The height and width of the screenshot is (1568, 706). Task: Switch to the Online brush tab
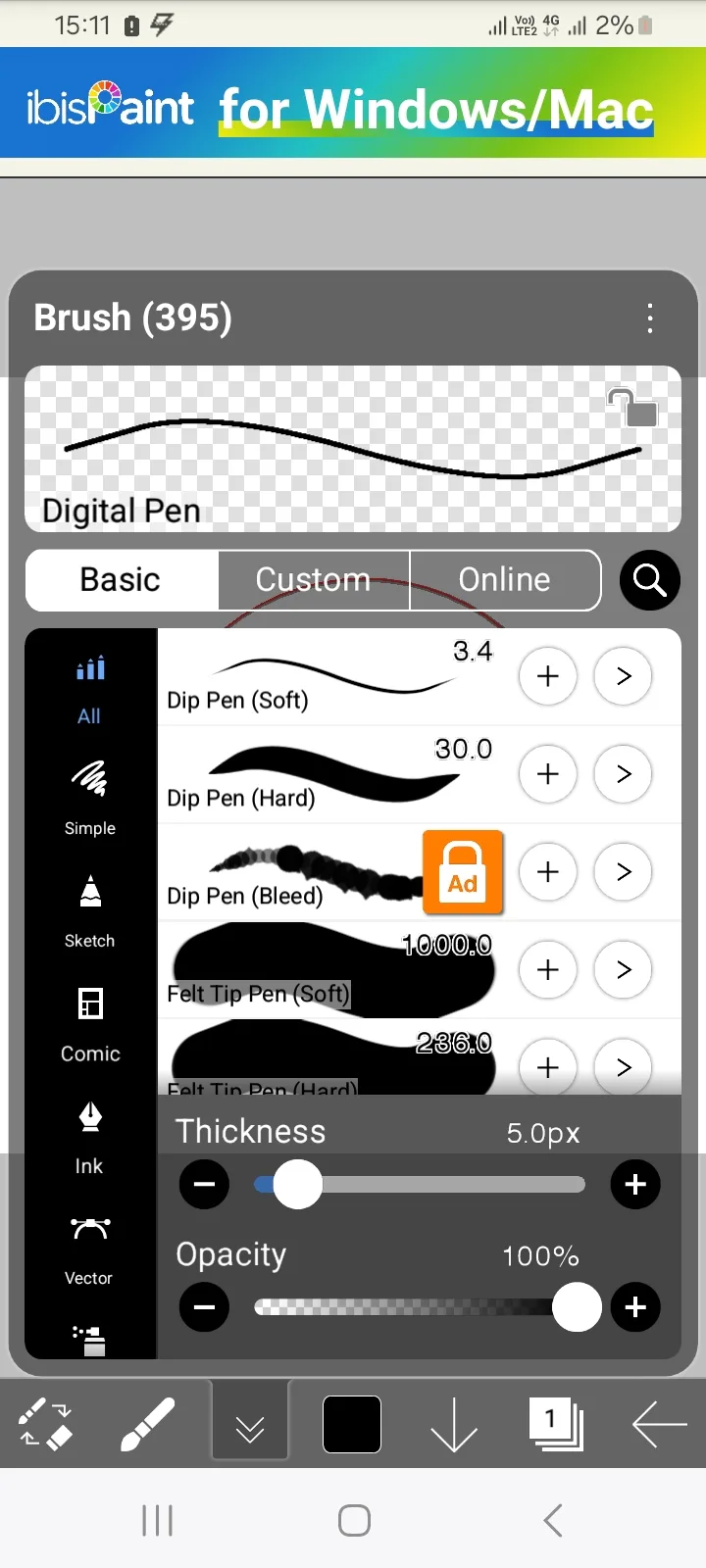coord(504,580)
